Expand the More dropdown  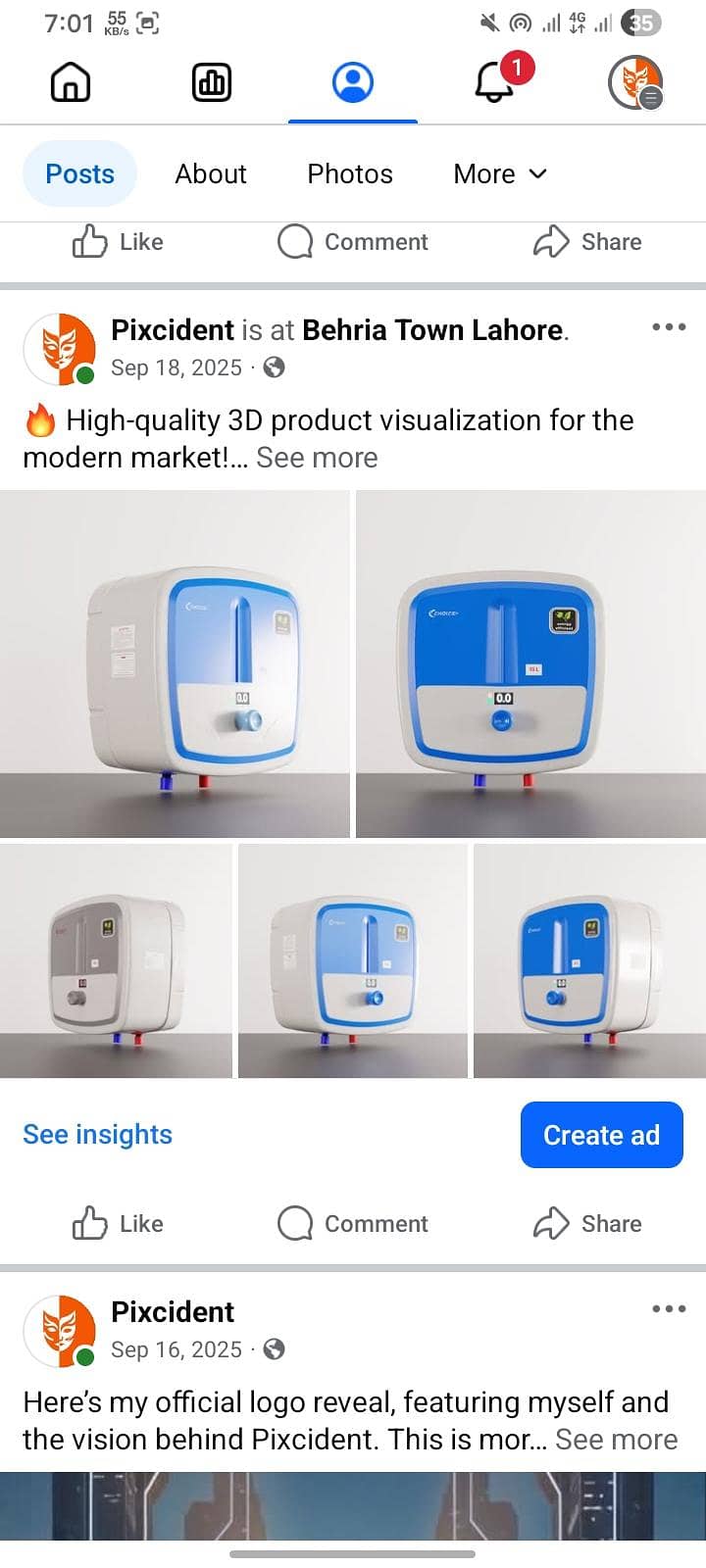click(x=500, y=174)
